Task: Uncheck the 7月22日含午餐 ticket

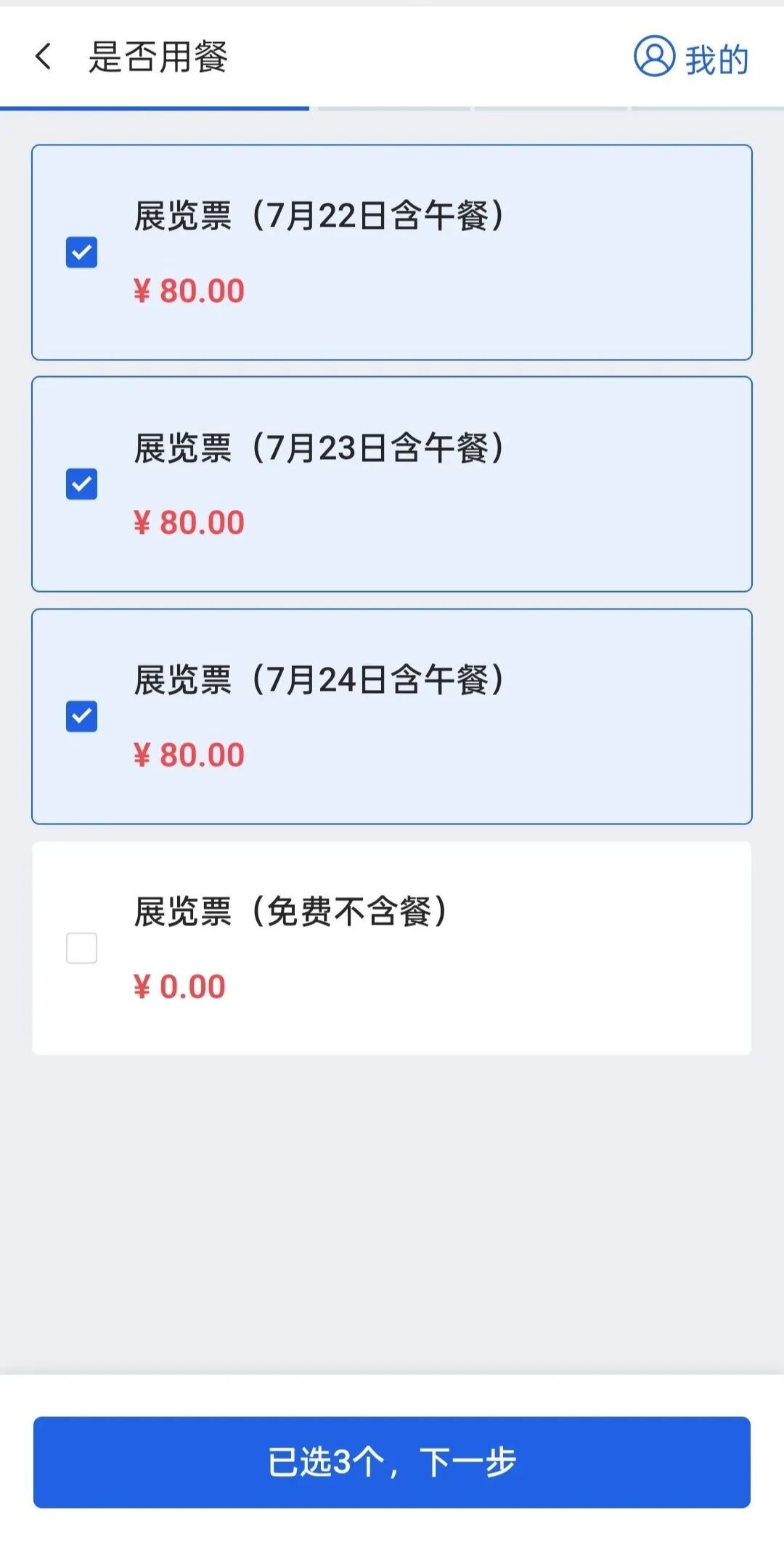Action: [81, 253]
